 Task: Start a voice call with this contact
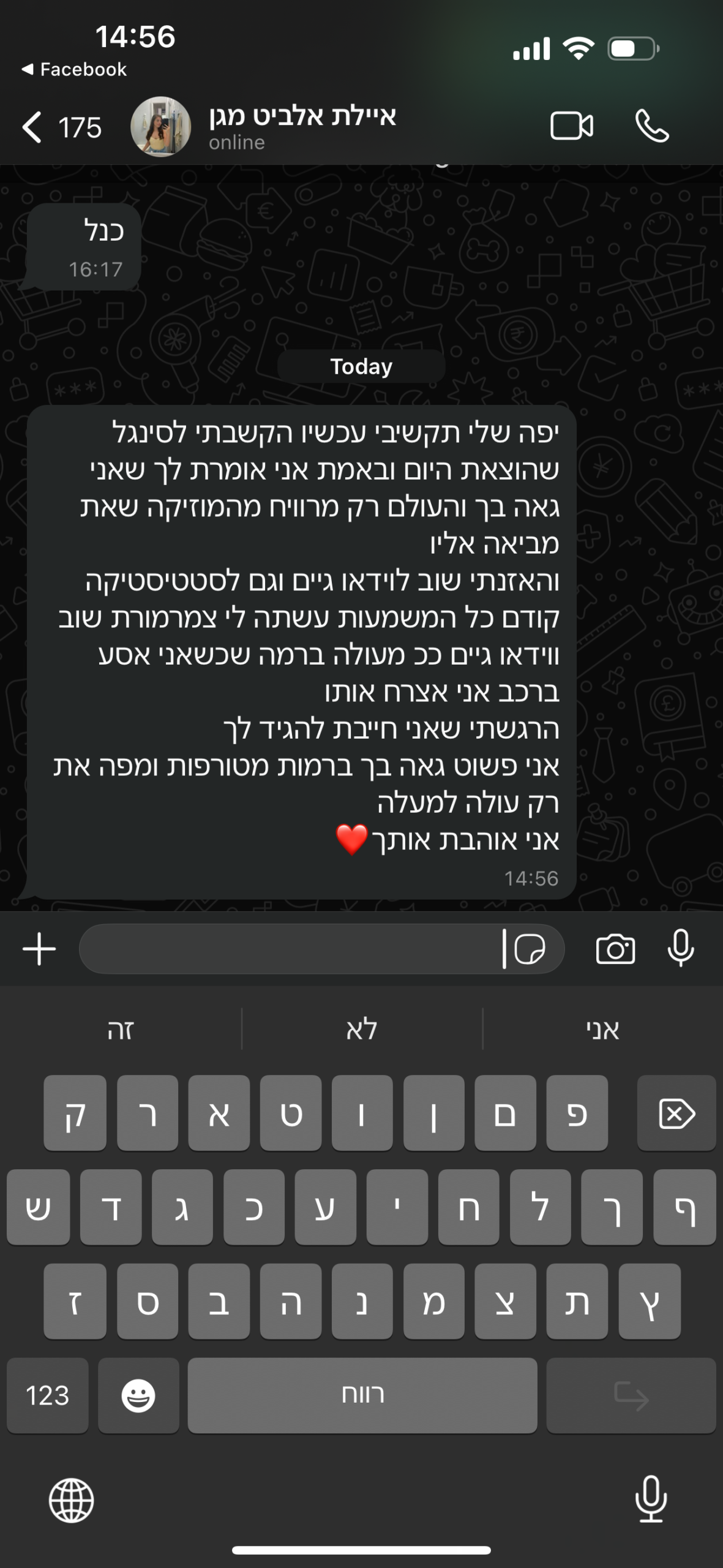click(x=652, y=127)
